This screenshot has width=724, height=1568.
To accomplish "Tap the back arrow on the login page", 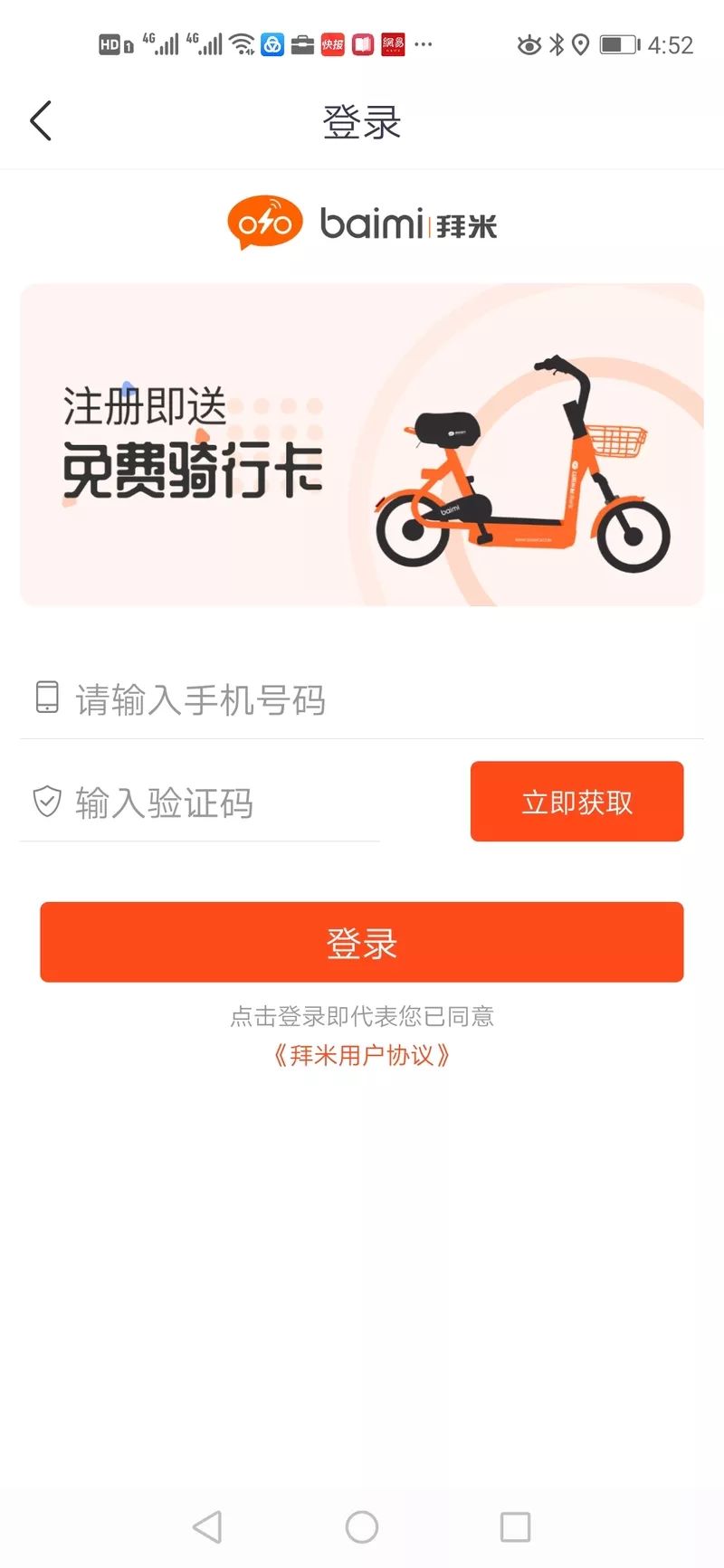I will point(40,119).
